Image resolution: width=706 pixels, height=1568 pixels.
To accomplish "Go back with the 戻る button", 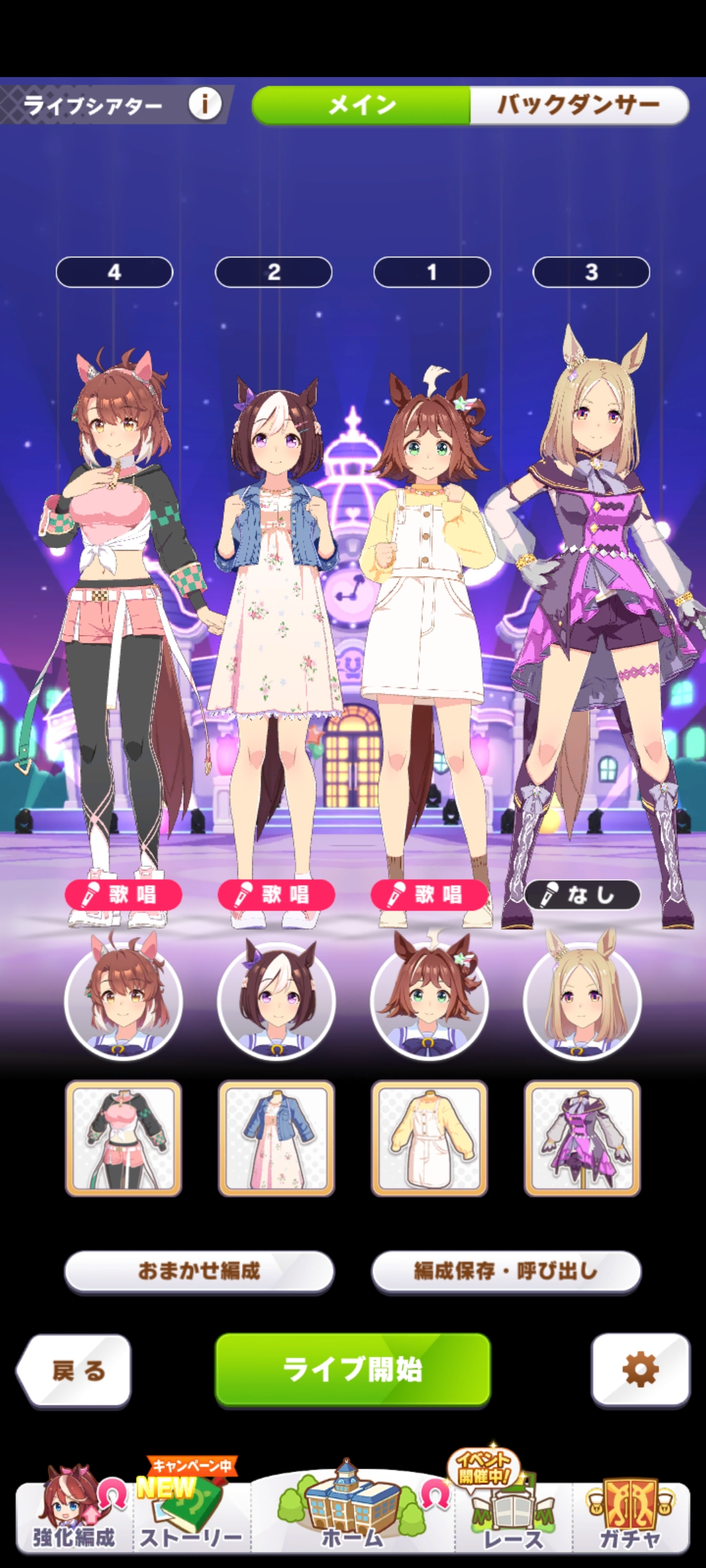I will (75, 1370).
